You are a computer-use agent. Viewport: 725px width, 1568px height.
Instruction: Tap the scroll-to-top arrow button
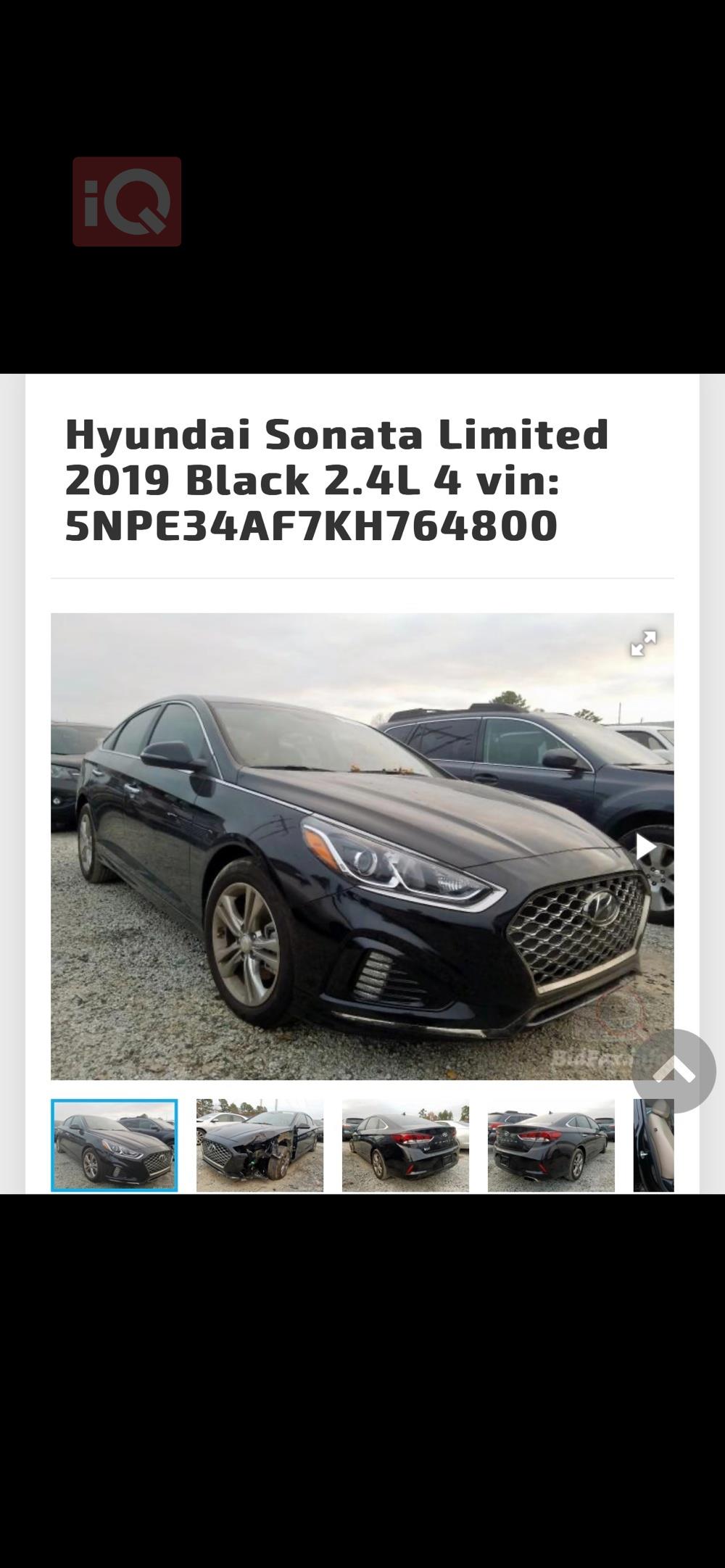pos(674,1071)
